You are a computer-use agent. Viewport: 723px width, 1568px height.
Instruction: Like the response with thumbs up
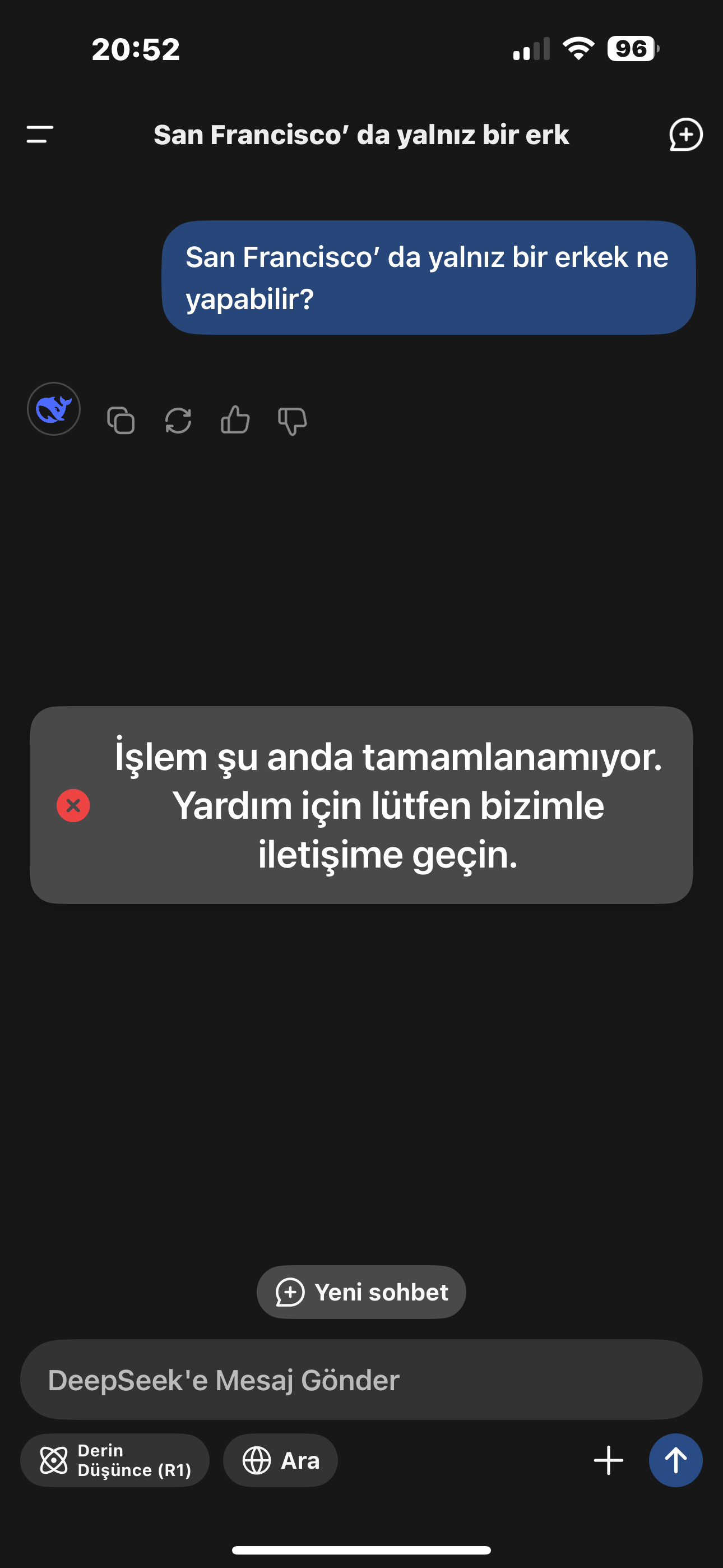pos(235,420)
